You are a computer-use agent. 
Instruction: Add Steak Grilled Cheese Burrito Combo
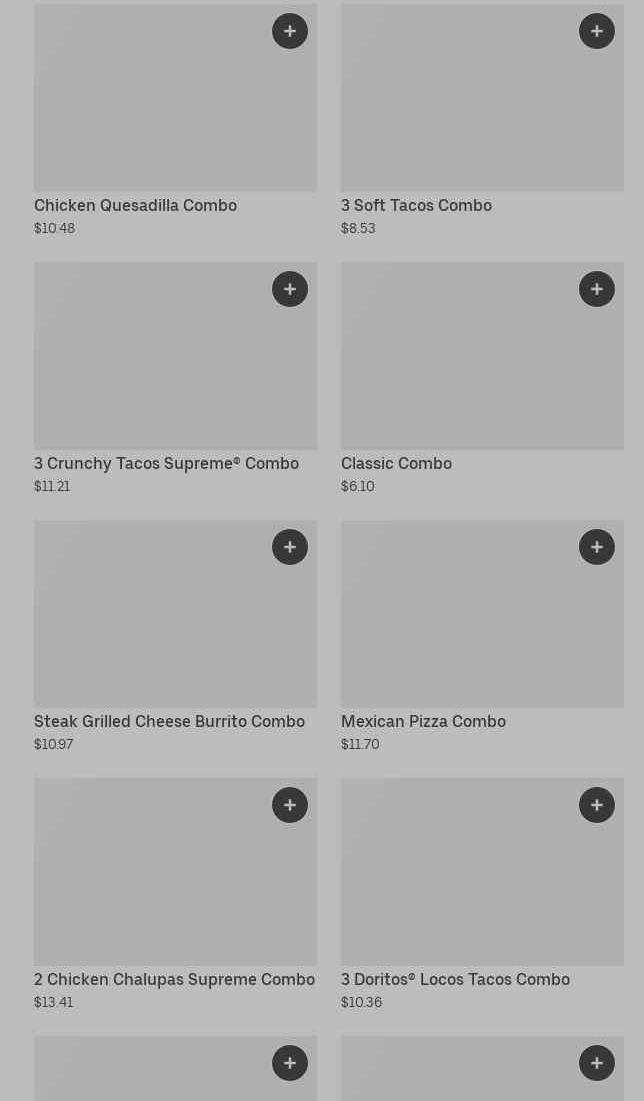click(290, 547)
